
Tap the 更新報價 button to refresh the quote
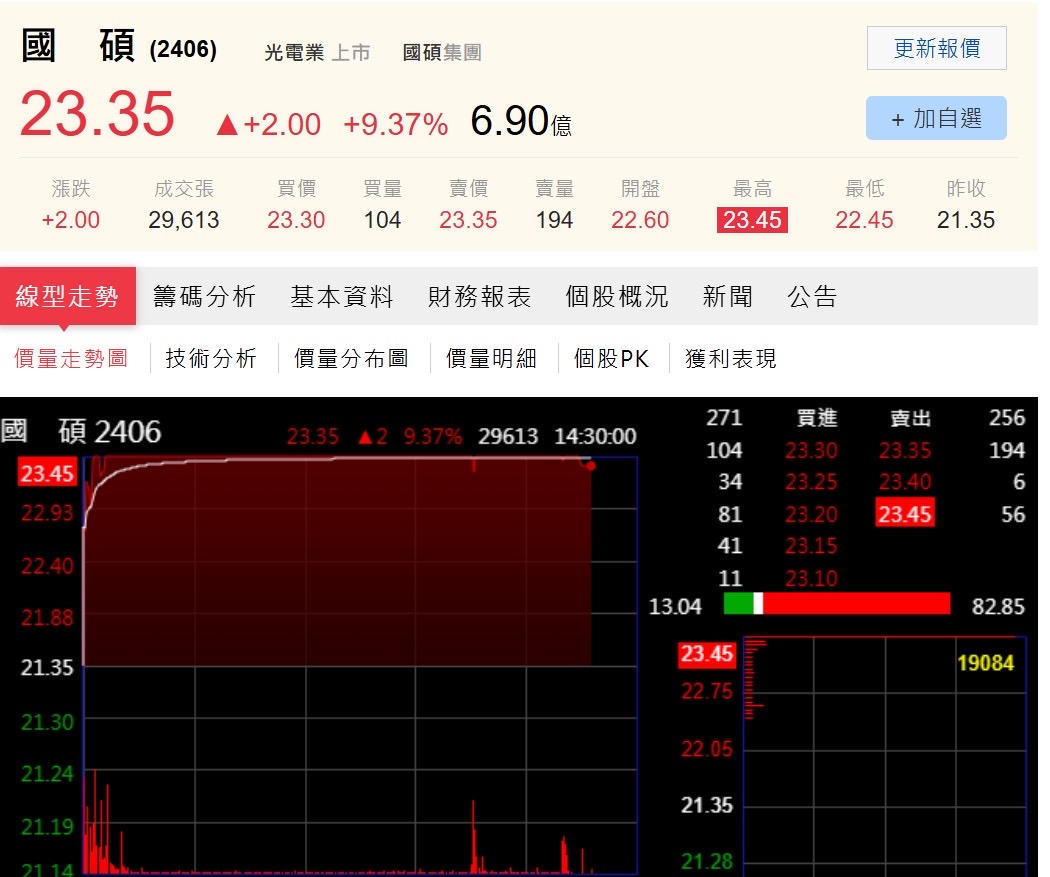[936, 48]
